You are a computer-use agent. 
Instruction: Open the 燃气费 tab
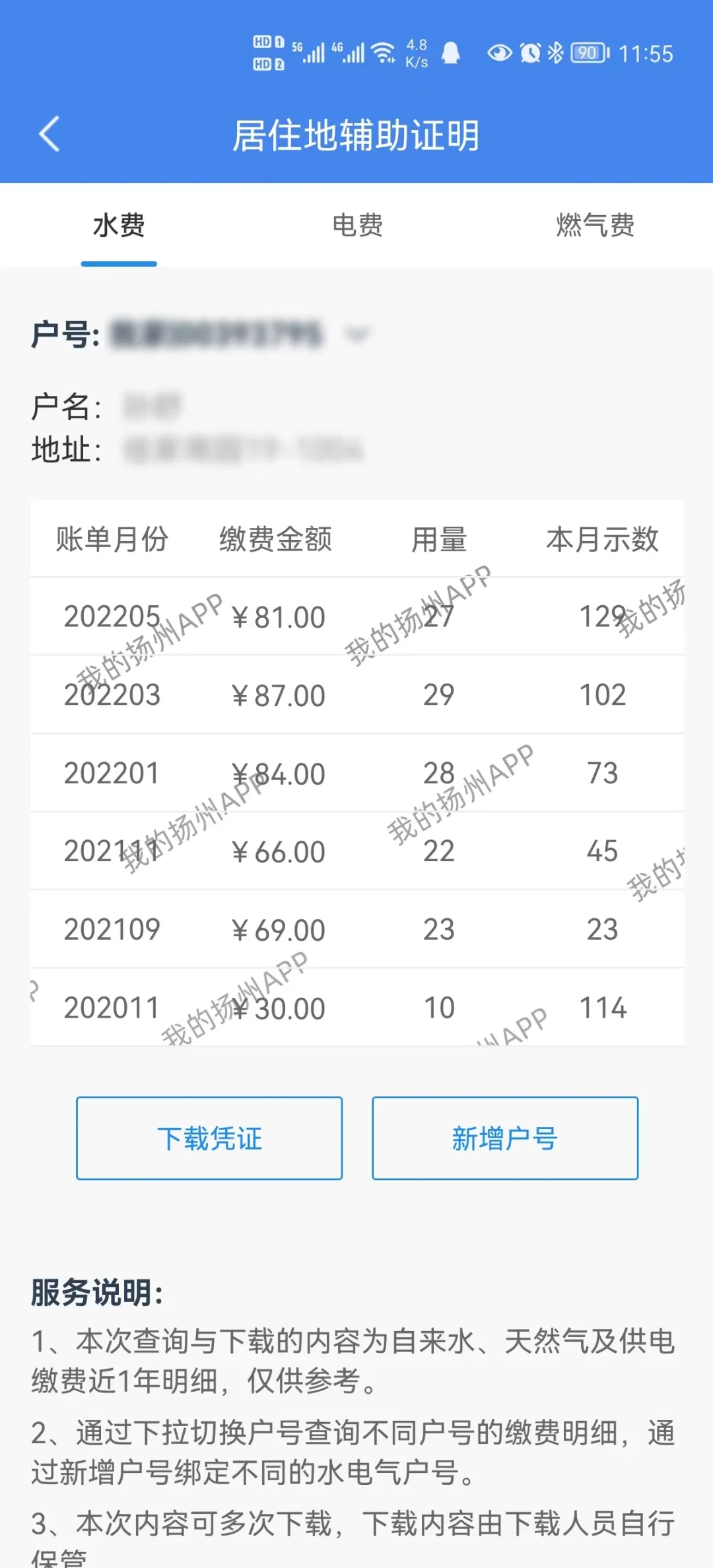(x=595, y=226)
